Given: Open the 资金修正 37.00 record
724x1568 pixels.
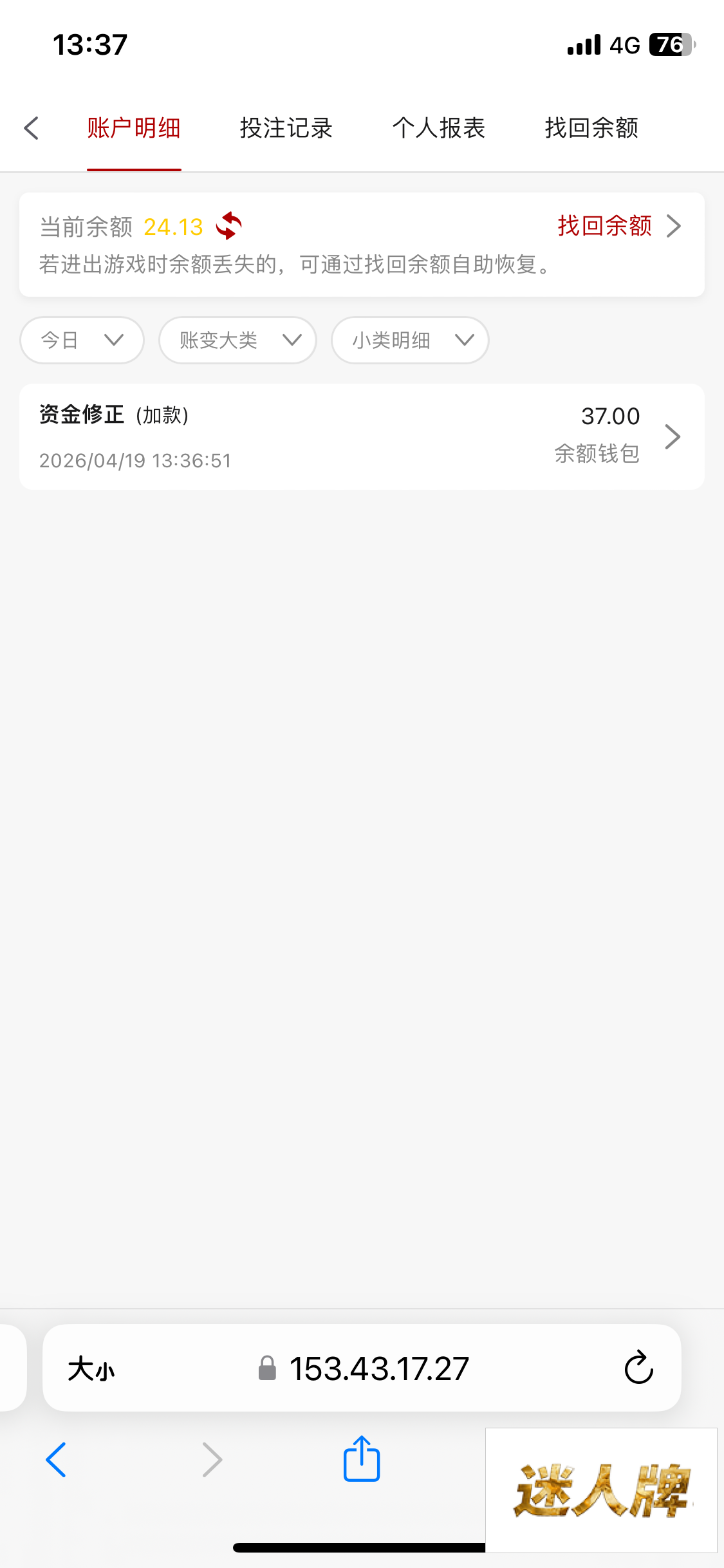Looking at the screenshot, I should click(x=362, y=436).
